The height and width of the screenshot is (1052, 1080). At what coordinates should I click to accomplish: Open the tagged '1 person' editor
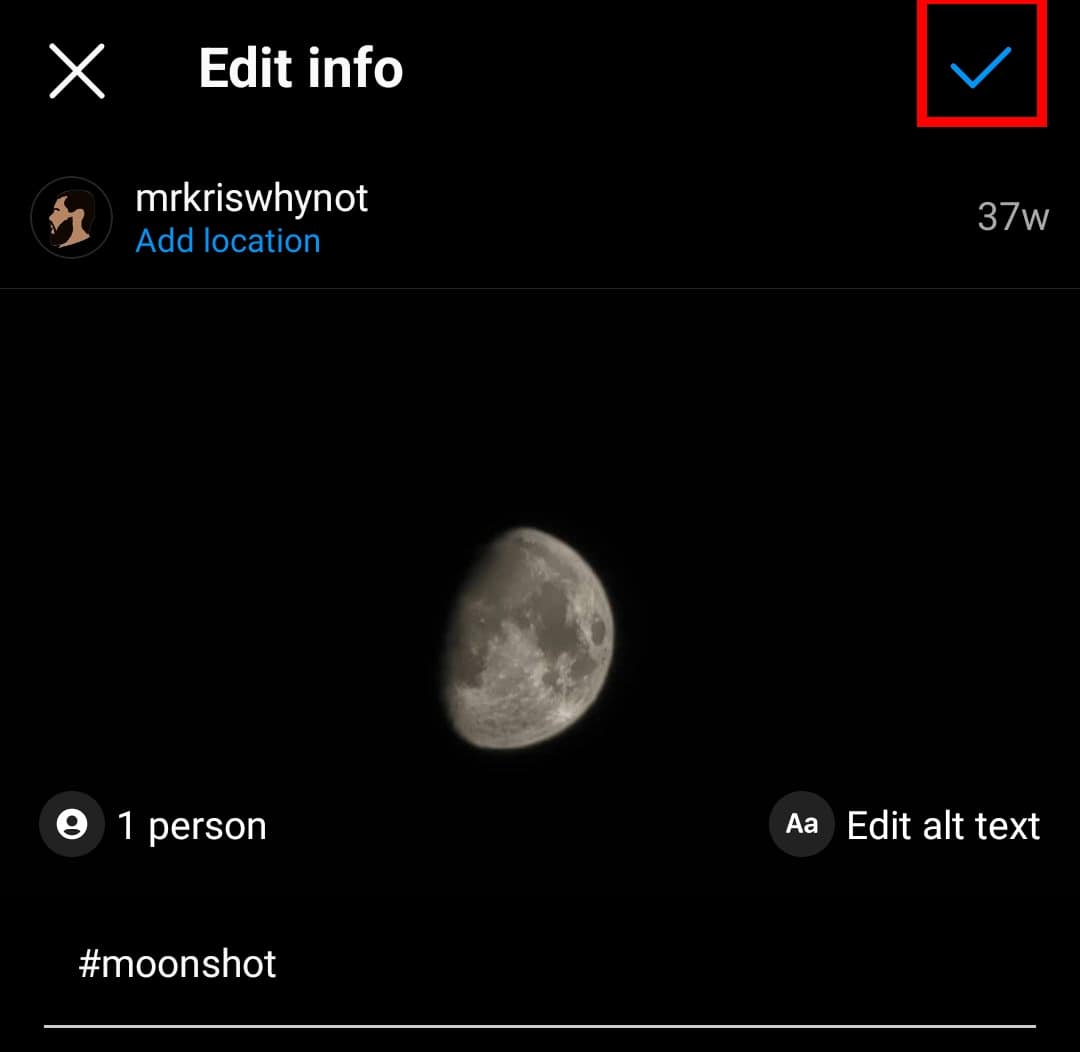(155, 825)
